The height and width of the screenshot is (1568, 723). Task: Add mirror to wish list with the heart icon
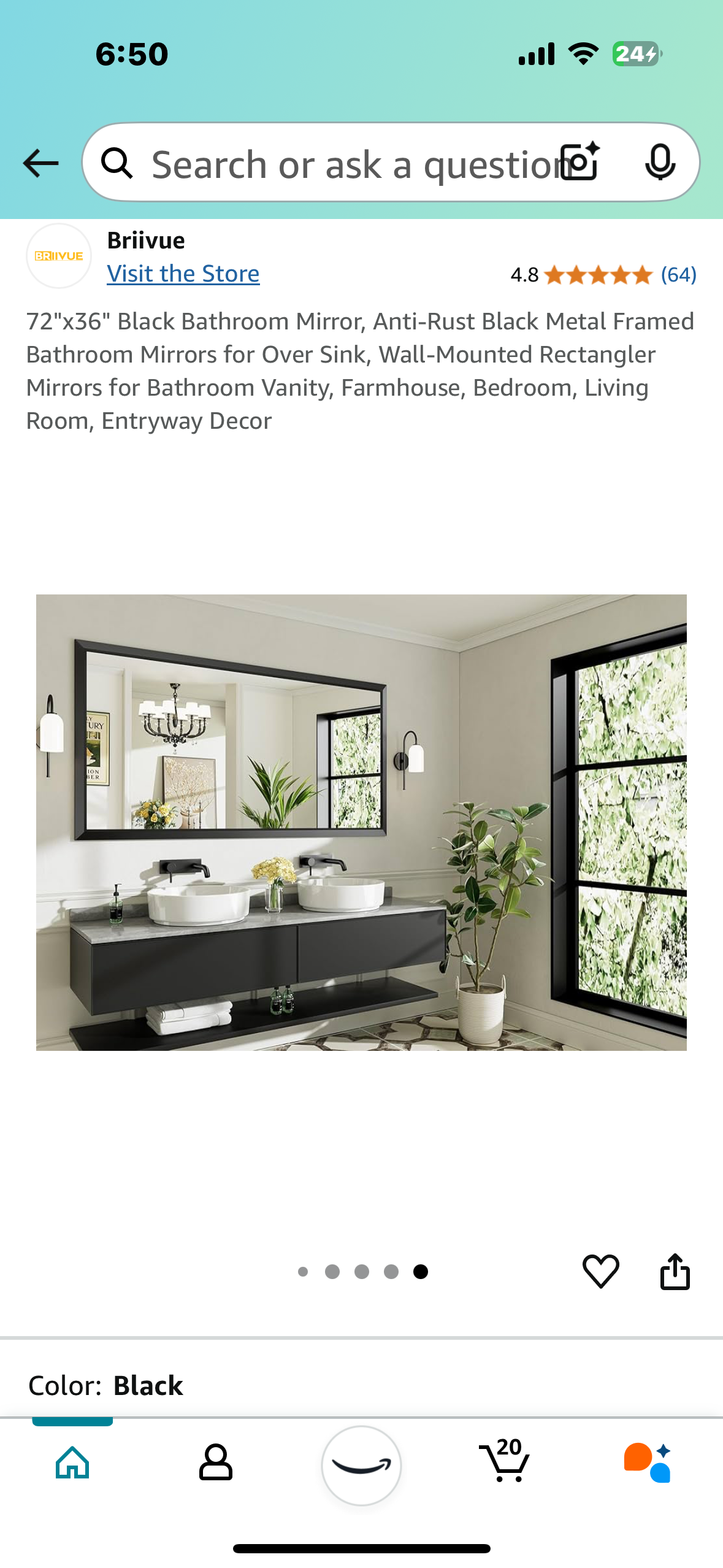click(x=600, y=1271)
